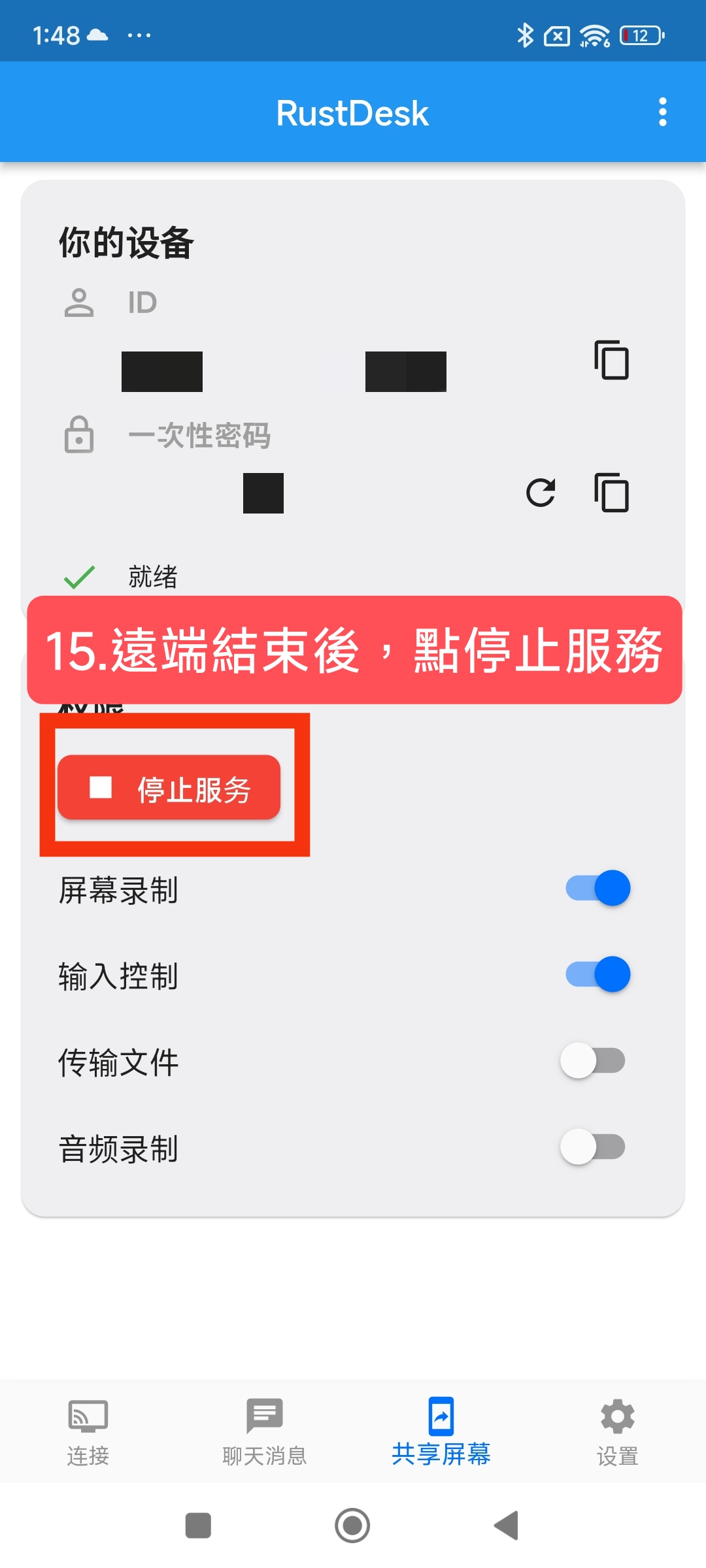Tap the system back button
The height and width of the screenshot is (1568, 706).
(507, 1526)
